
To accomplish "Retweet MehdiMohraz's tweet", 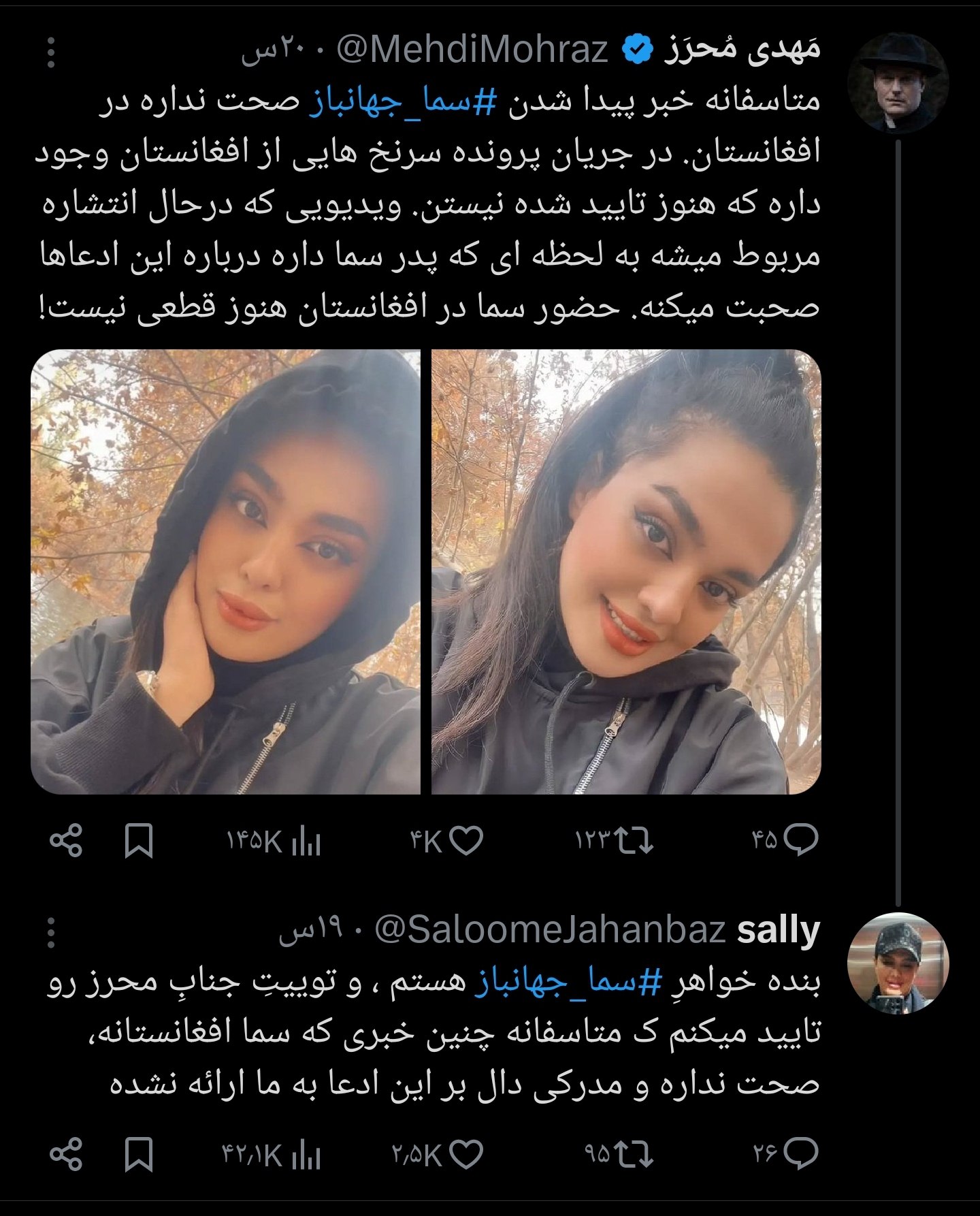I will point(634,841).
